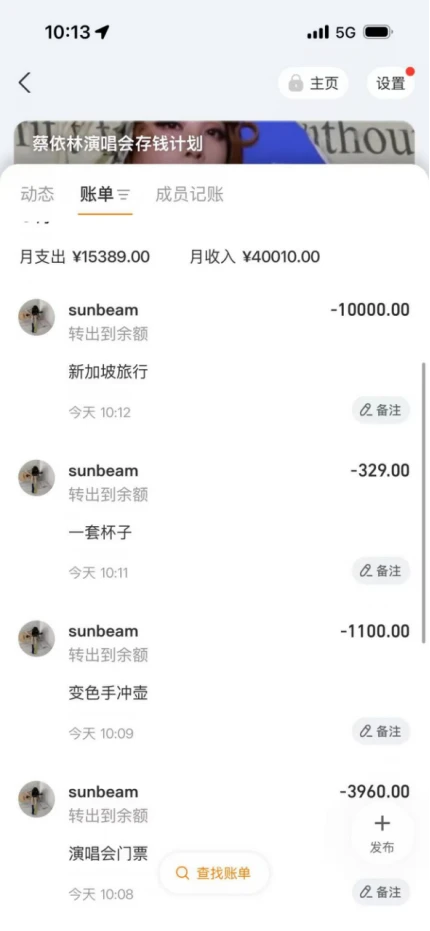This screenshot has width=430, height=931.
Task: Tap the 发布 plus button
Action: coord(382,834)
